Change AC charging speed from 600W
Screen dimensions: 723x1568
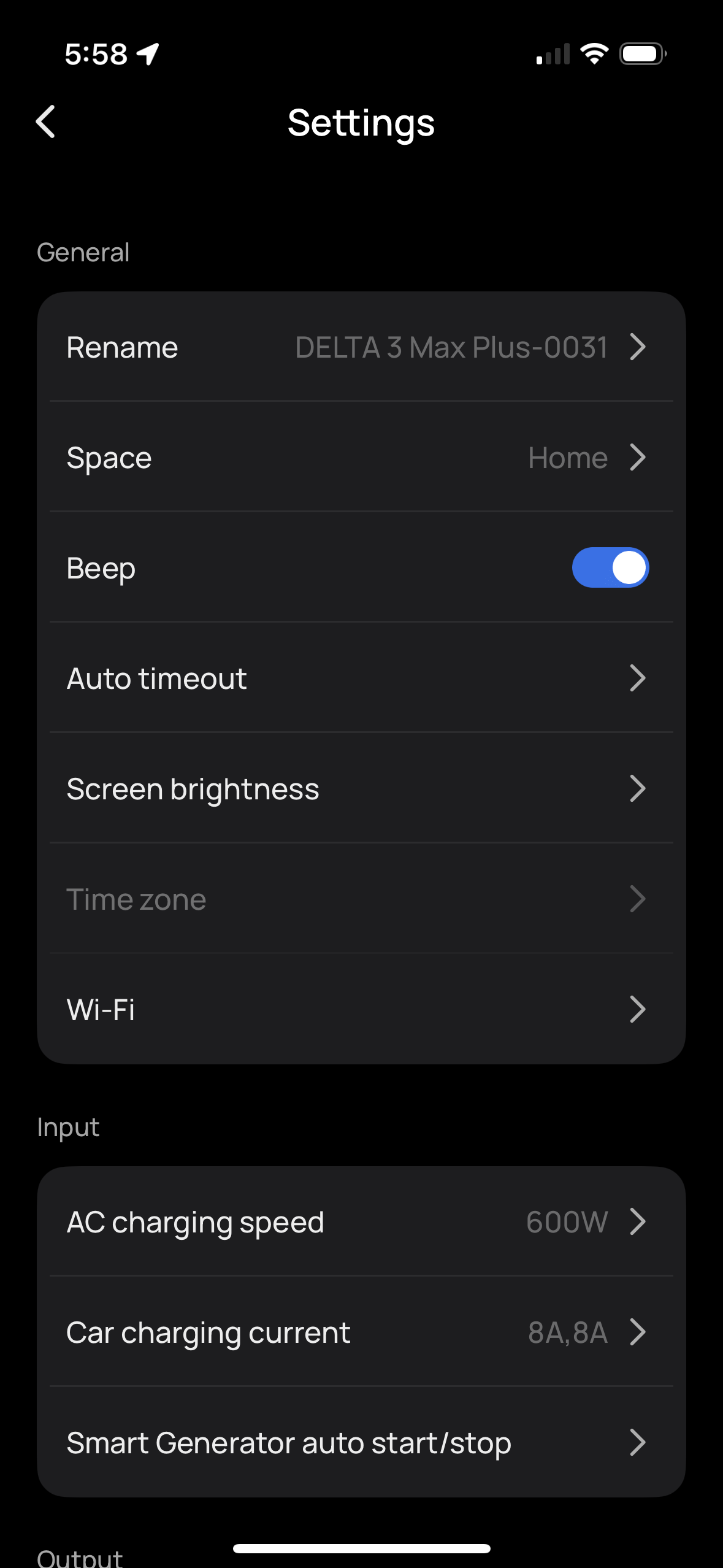pos(361,1222)
